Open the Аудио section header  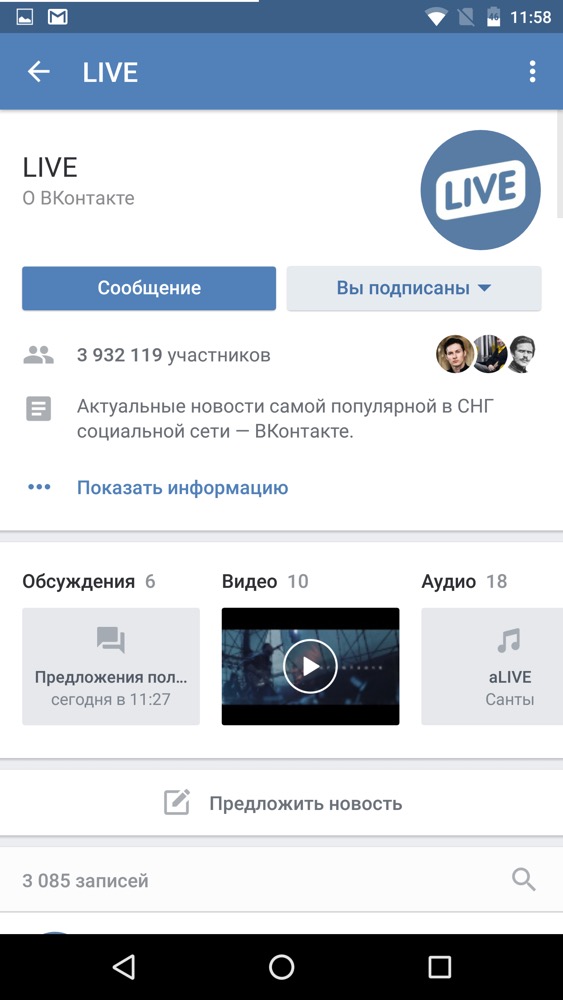(464, 582)
